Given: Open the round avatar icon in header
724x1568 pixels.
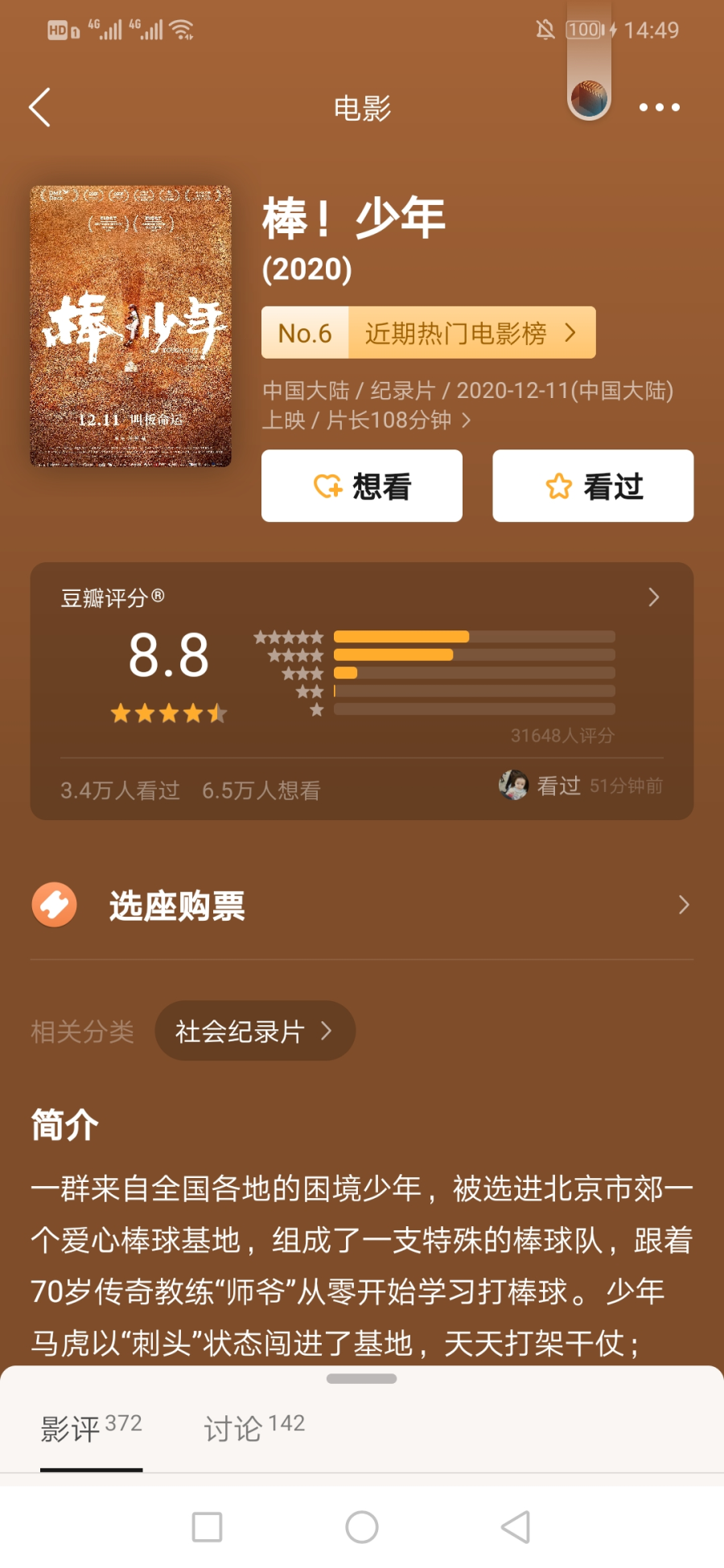Looking at the screenshot, I should [589, 99].
